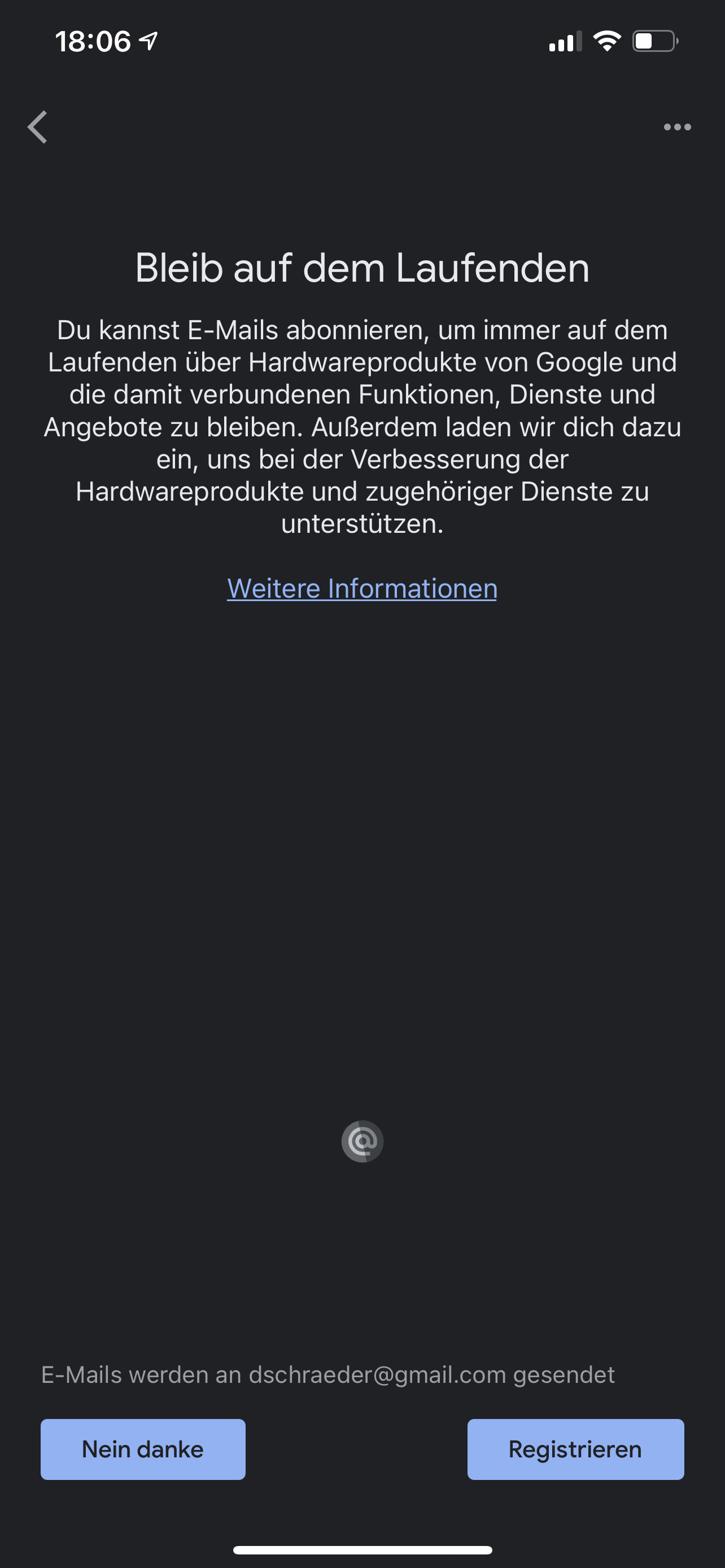Go back using the back arrow
The height and width of the screenshot is (1568, 725).
(38, 127)
